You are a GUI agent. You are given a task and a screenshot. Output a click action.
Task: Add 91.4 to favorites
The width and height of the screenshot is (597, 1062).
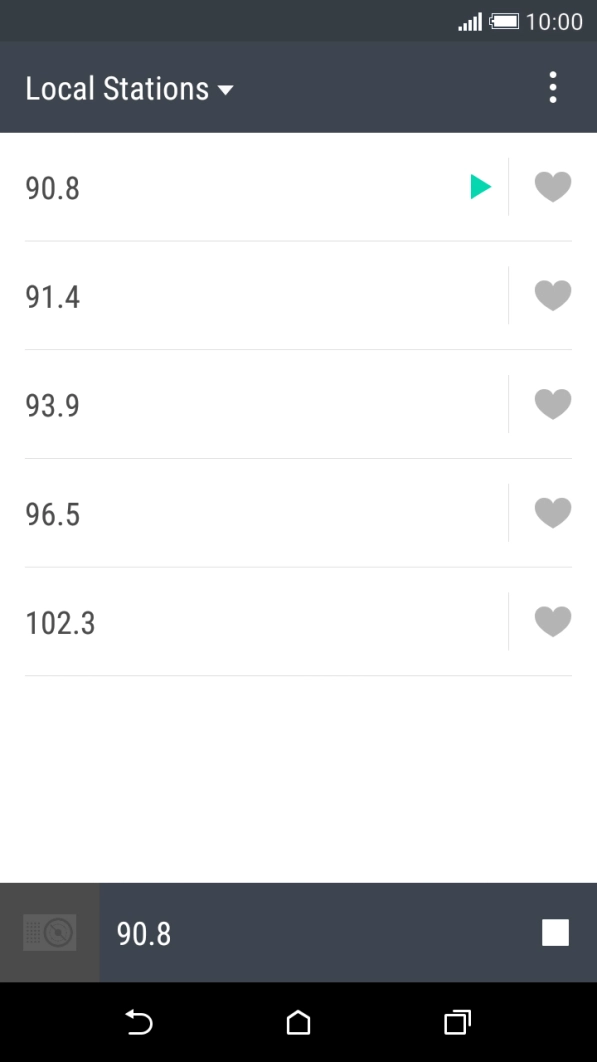[553, 295]
